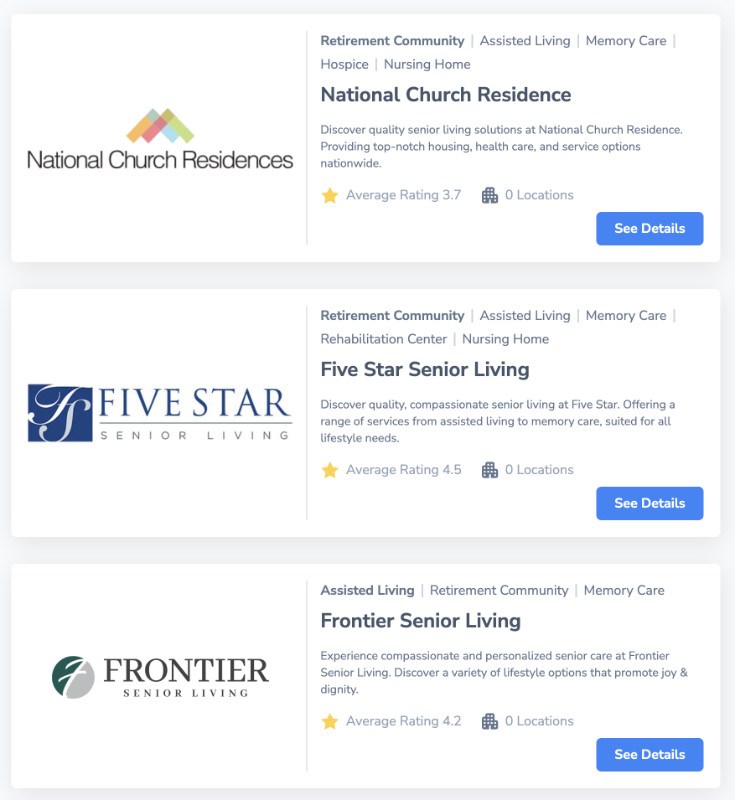See details for National Church Residence
The height and width of the screenshot is (800, 735).
pyautogui.click(x=649, y=228)
